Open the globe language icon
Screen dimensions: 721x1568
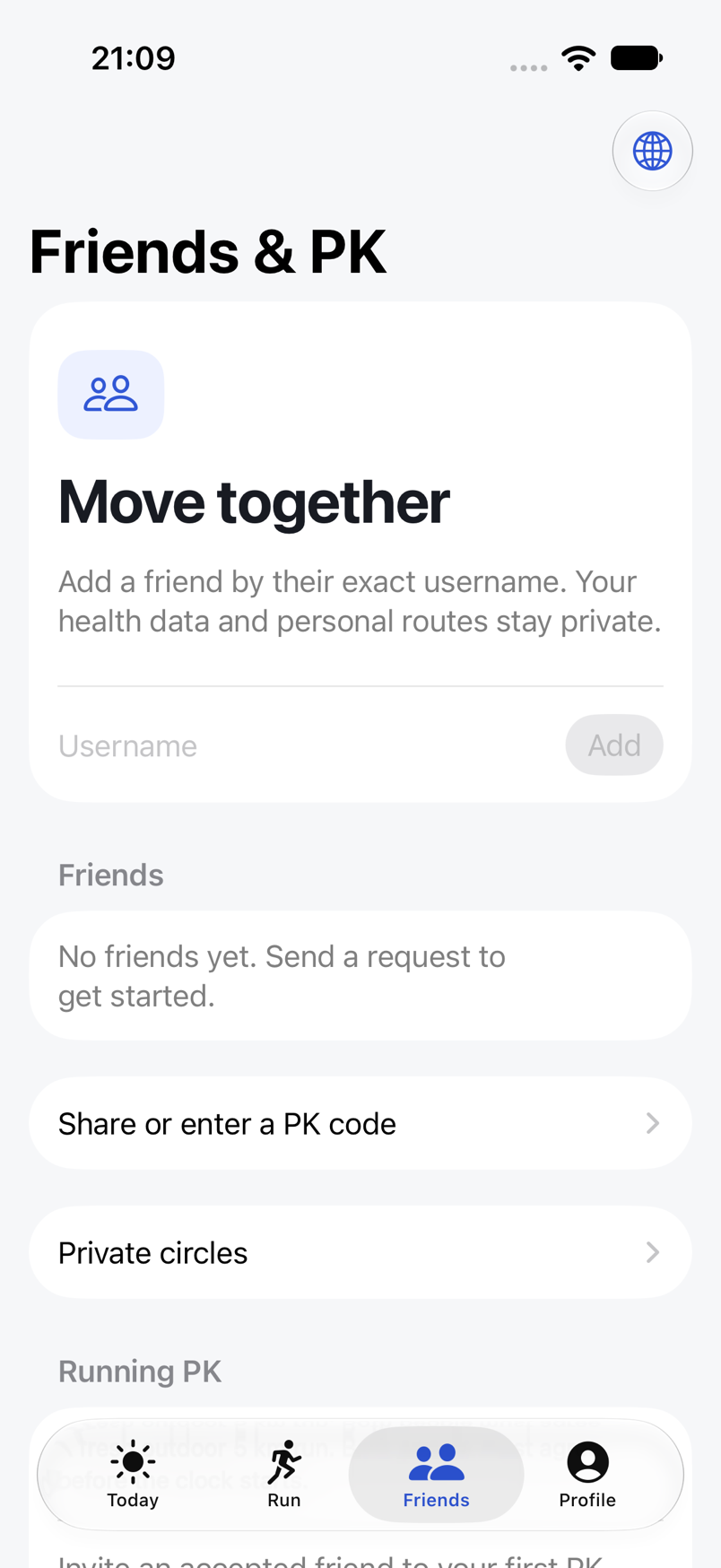[652, 151]
